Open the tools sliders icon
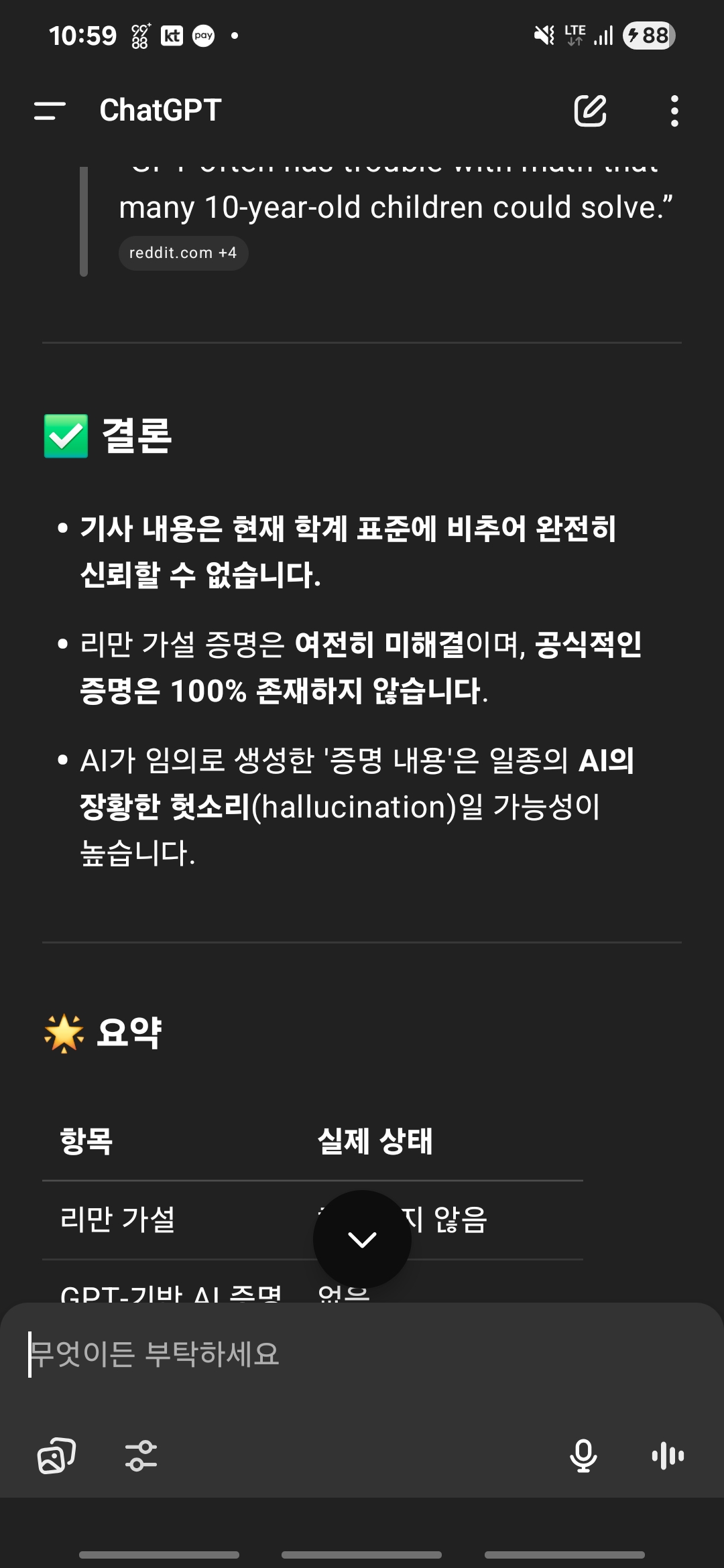The width and height of the screenshot is (724, 1568). pyautogui.click(x=141, y=1455)
